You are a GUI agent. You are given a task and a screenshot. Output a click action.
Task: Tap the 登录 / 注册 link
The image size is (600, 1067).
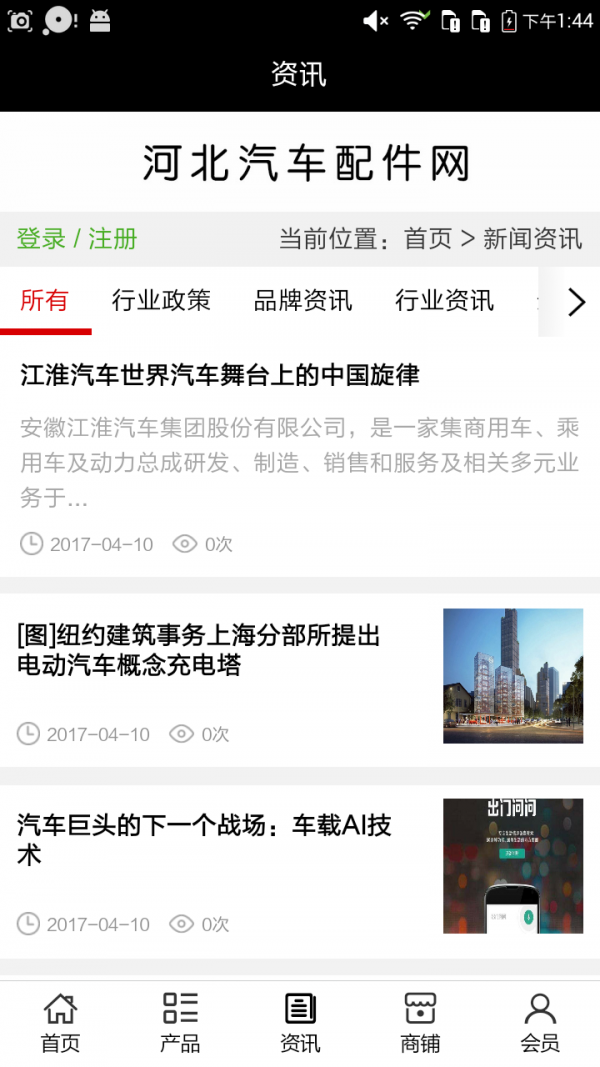pos(77,239)
